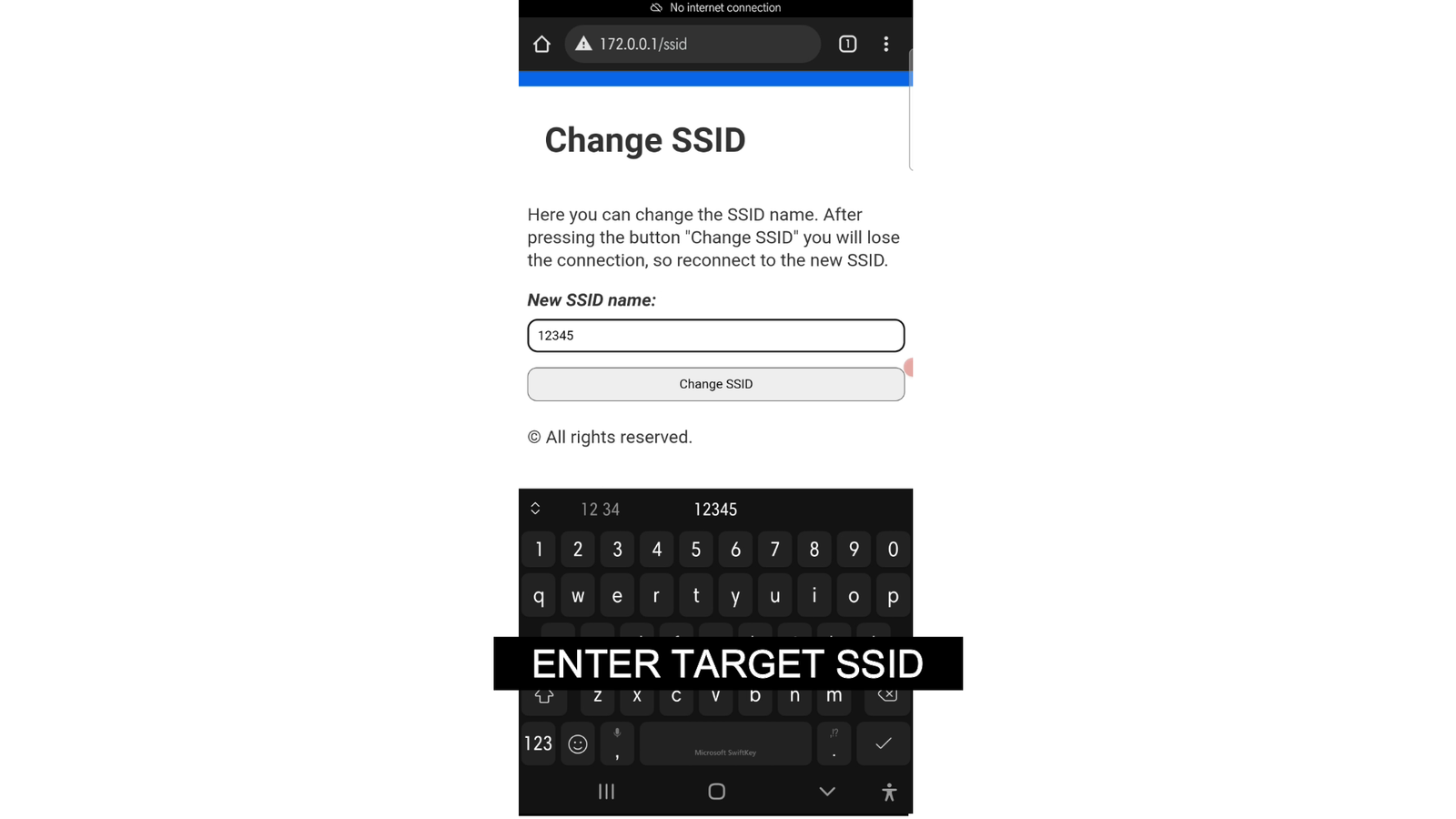Tap the keyboard checkmark enter key
The height and width of the screenshot is (819, 1456).
pos(883,743)
